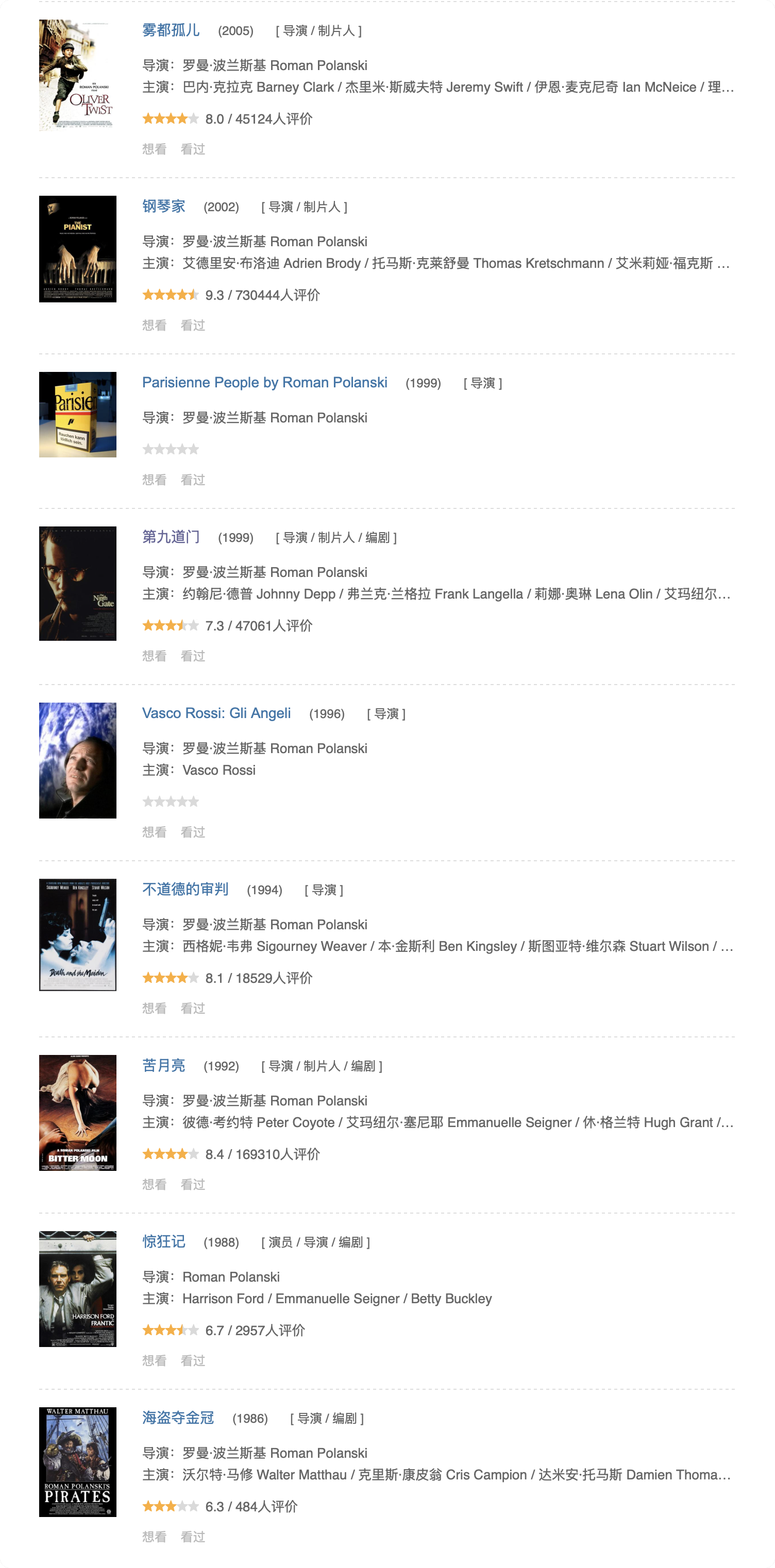The width and height of the screenshot is (775, 1568).
Task: Open the 苦月亮 title link
Action: [x=164, y=1065]
